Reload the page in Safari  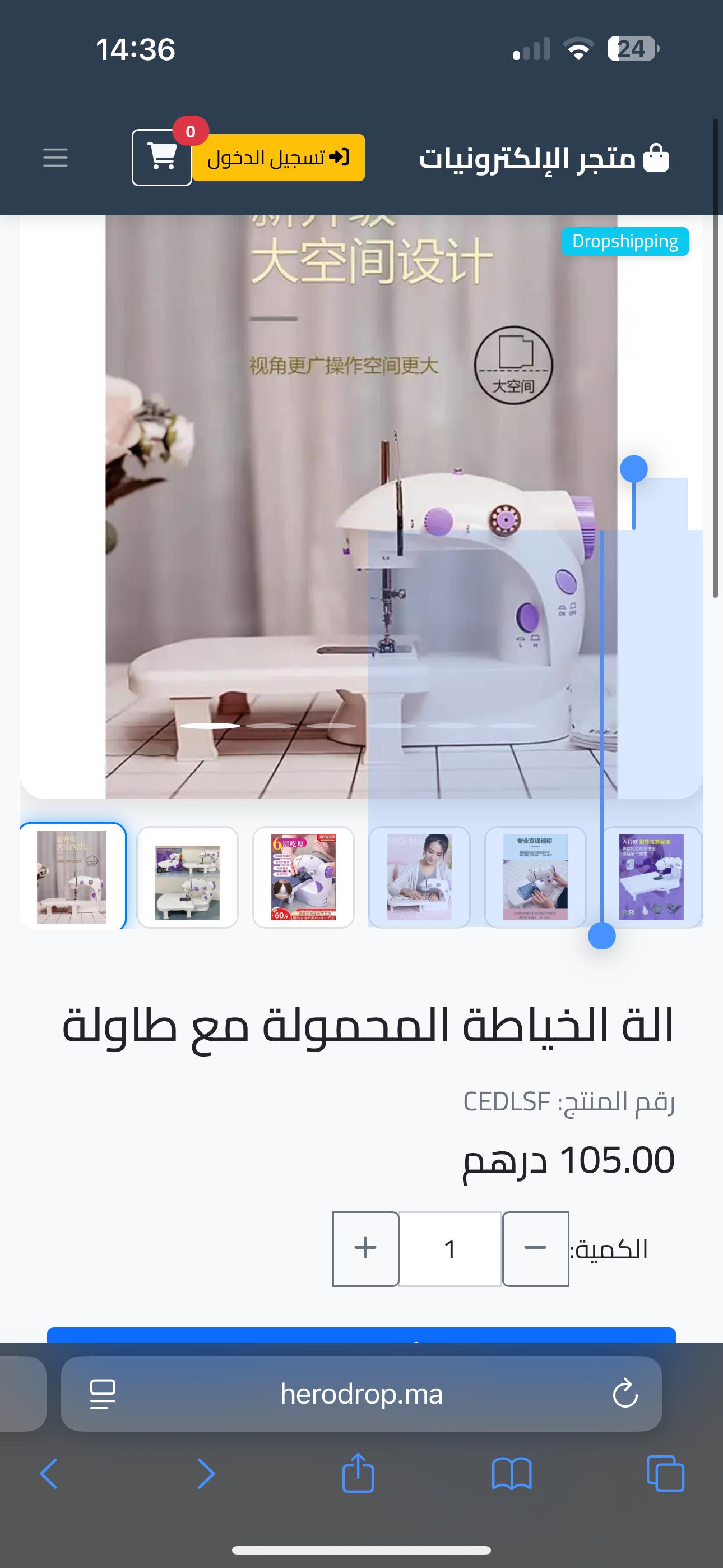pos(625,1394)
